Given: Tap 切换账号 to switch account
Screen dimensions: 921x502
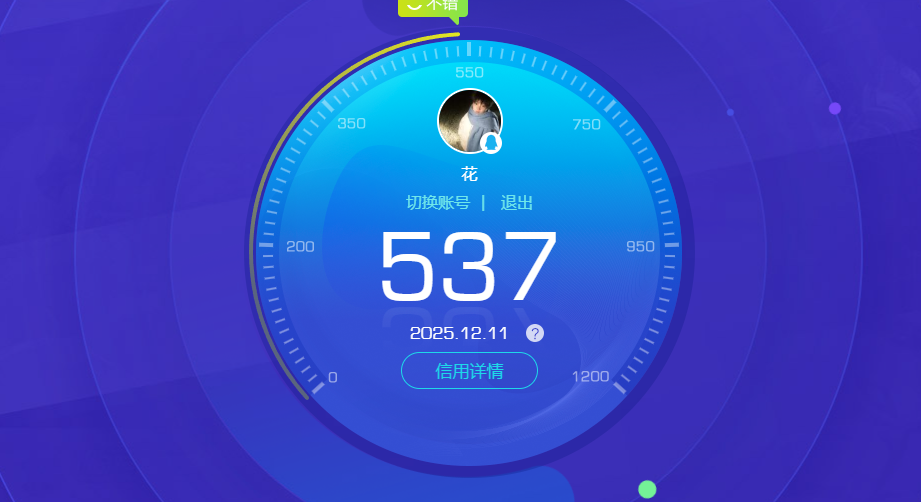Looking at the screenshot, I should 437,203.
